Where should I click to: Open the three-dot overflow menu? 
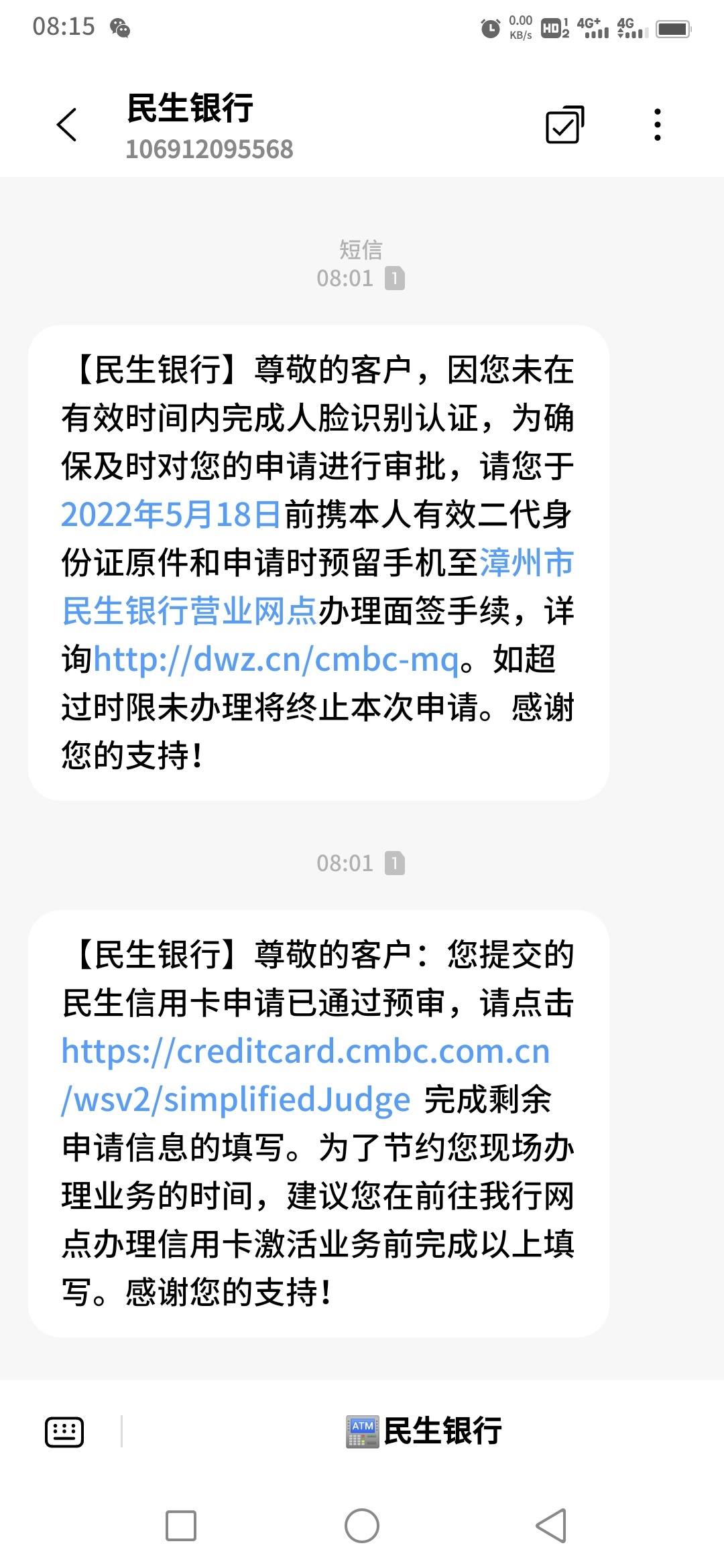(658, 125)
